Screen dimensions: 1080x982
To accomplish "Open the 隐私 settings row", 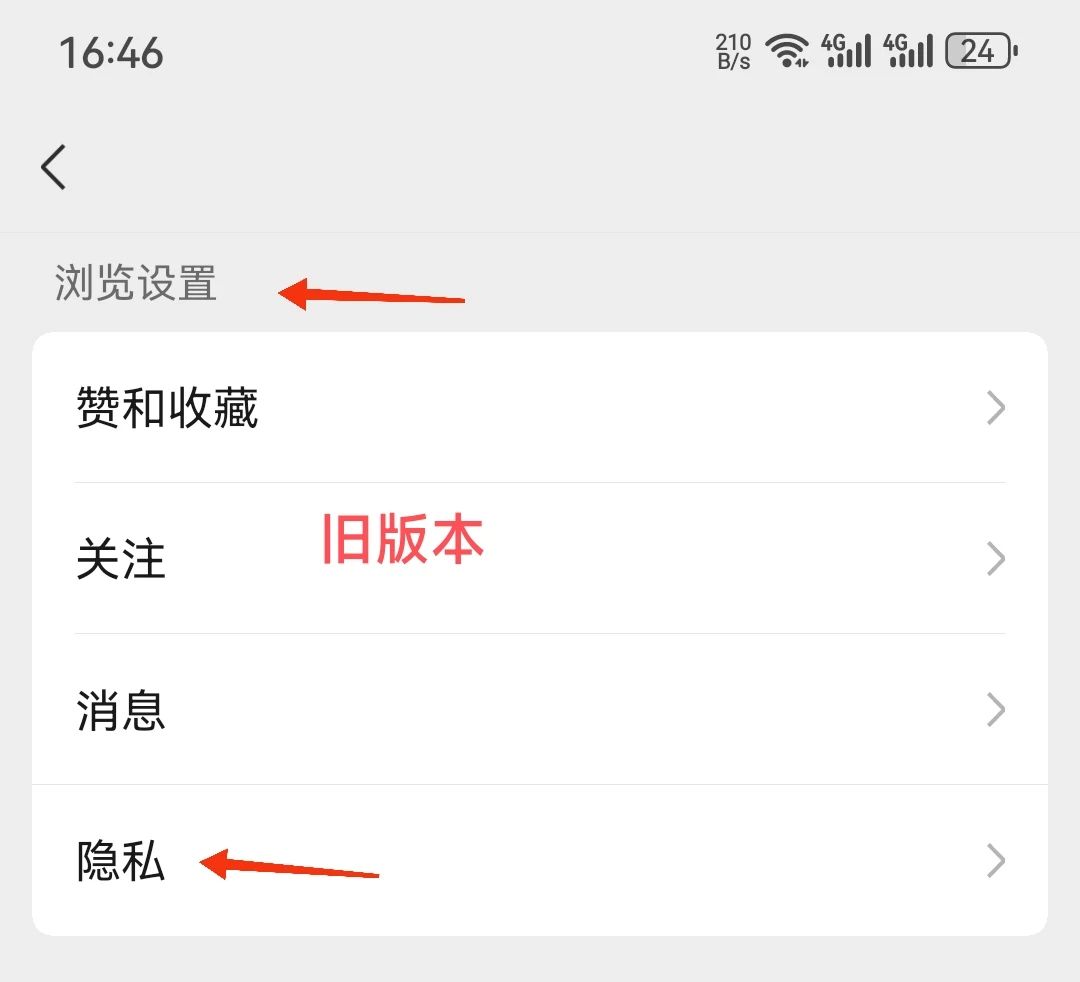I will point(540,860).
